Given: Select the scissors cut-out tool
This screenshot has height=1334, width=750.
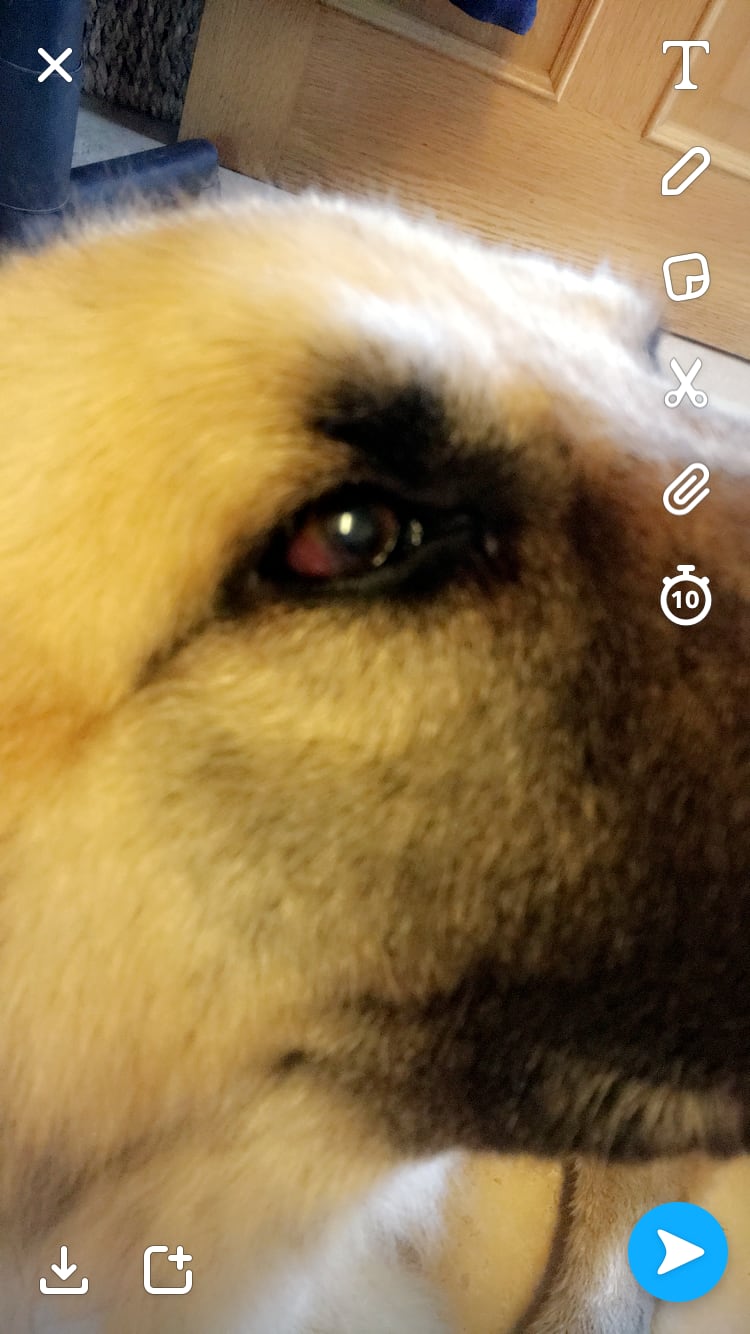Looking at the screenshot, I should pos(686,384).
